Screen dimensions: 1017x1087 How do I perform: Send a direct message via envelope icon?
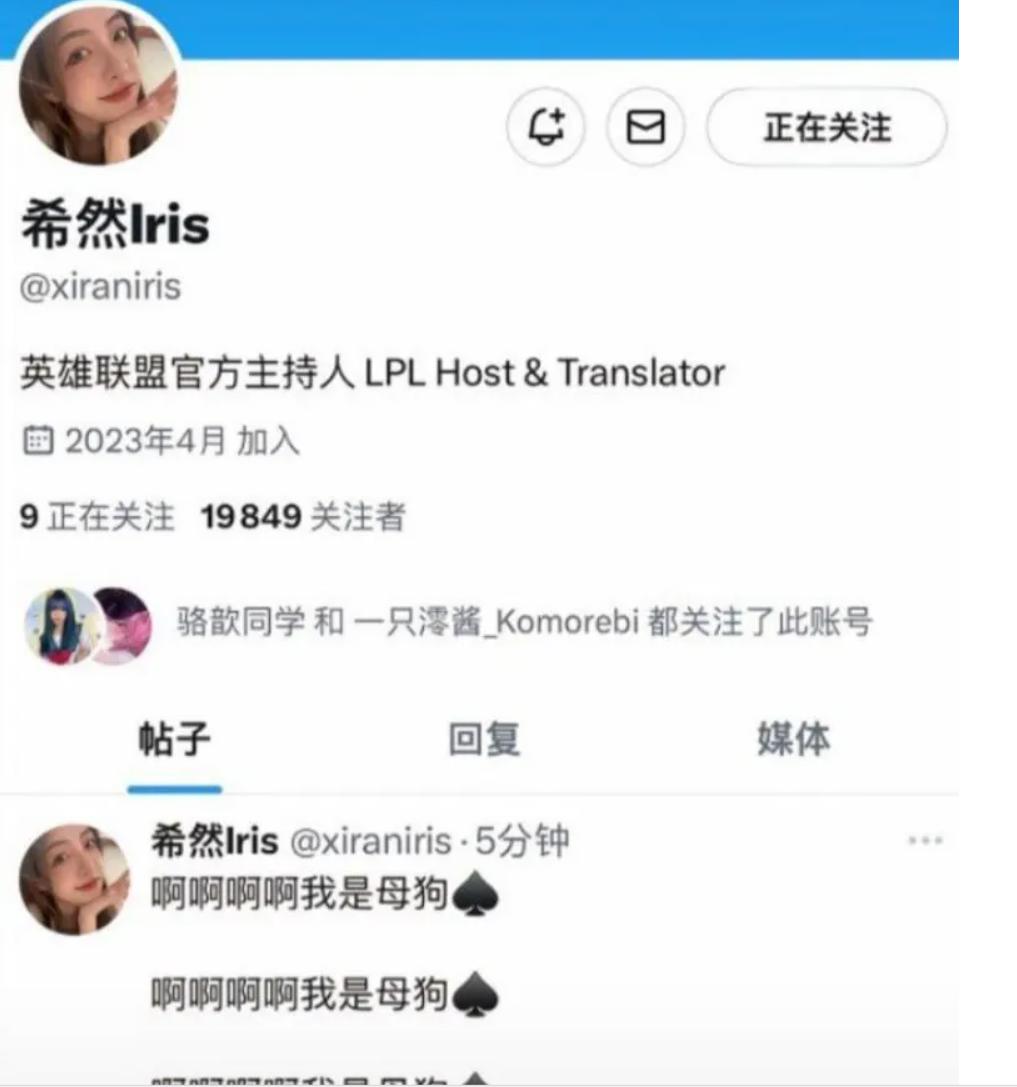pos(645,127)
